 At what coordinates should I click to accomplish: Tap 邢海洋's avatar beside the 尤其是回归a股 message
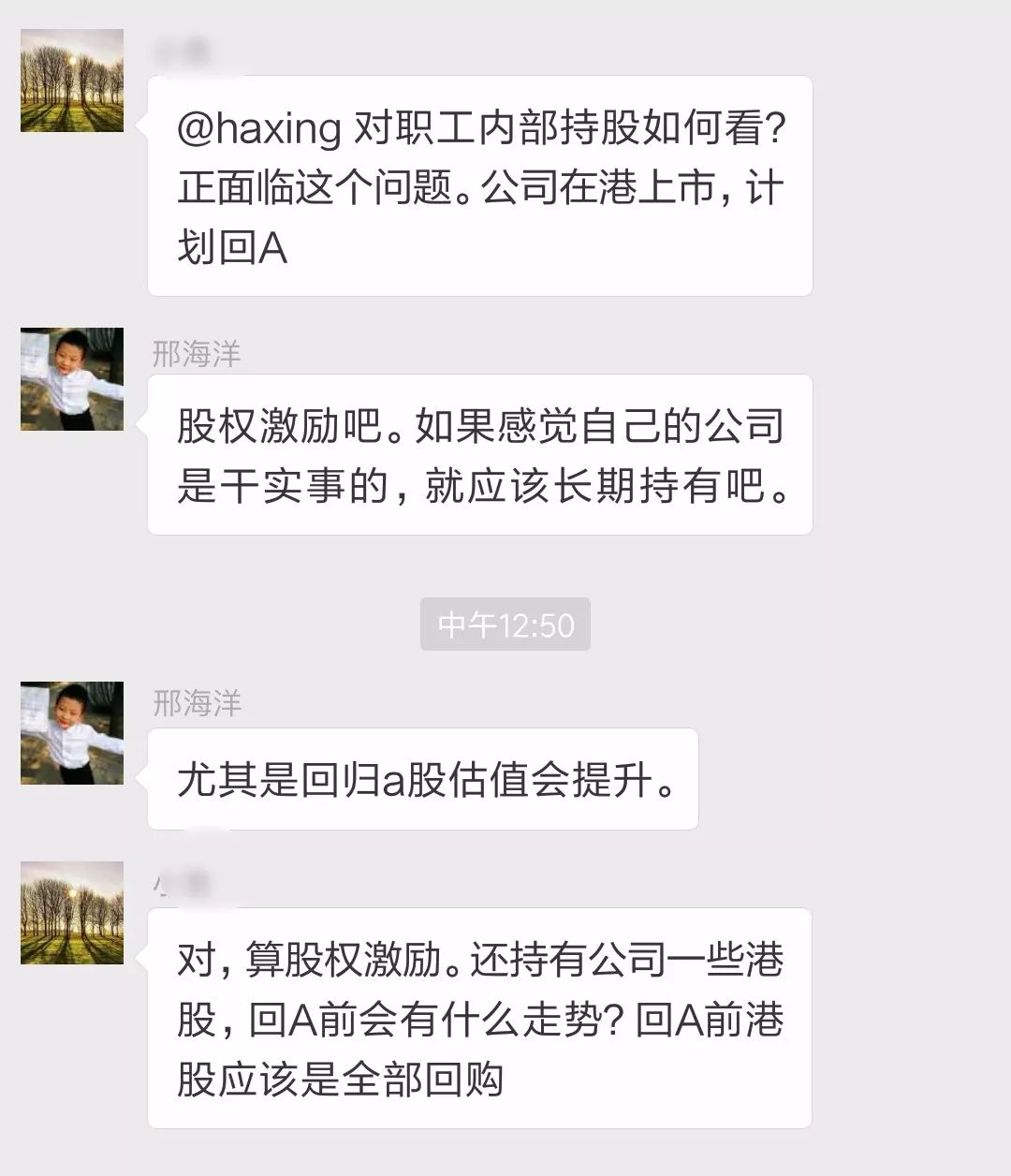[x=72, y=733]
